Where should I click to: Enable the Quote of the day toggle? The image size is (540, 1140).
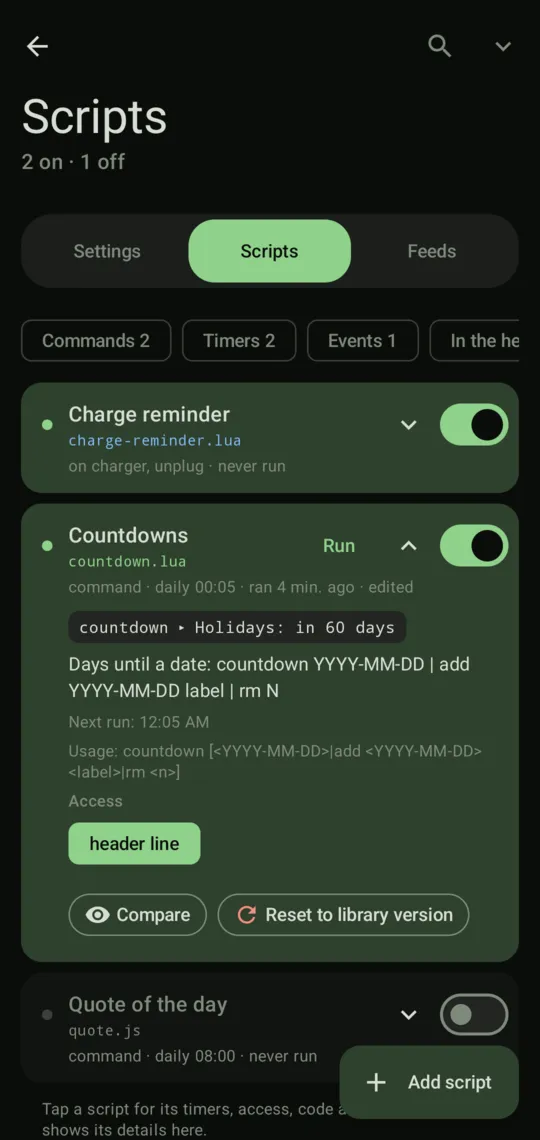(474, 1014)
